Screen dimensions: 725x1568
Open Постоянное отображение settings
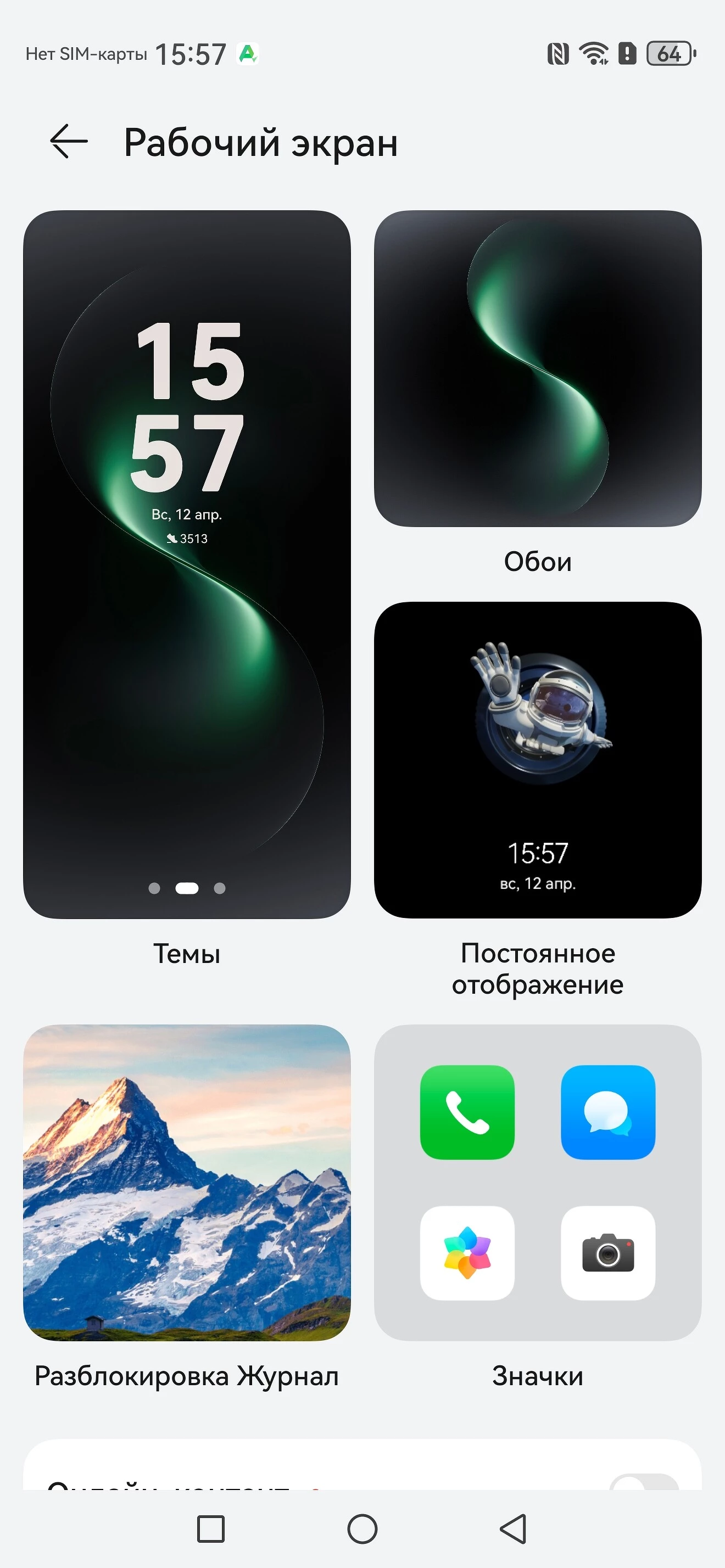(x=538, y=760)
